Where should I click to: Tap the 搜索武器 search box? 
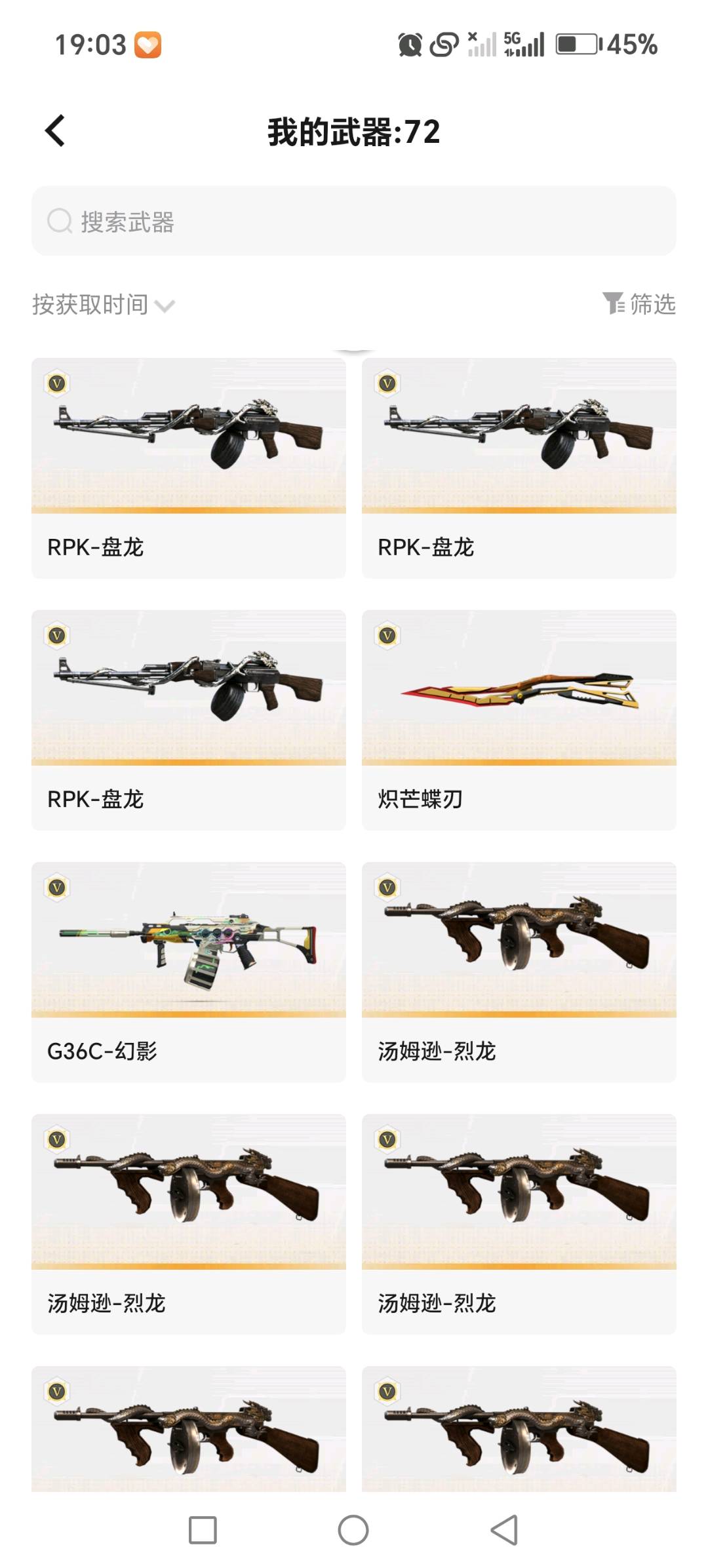(354, 221)
